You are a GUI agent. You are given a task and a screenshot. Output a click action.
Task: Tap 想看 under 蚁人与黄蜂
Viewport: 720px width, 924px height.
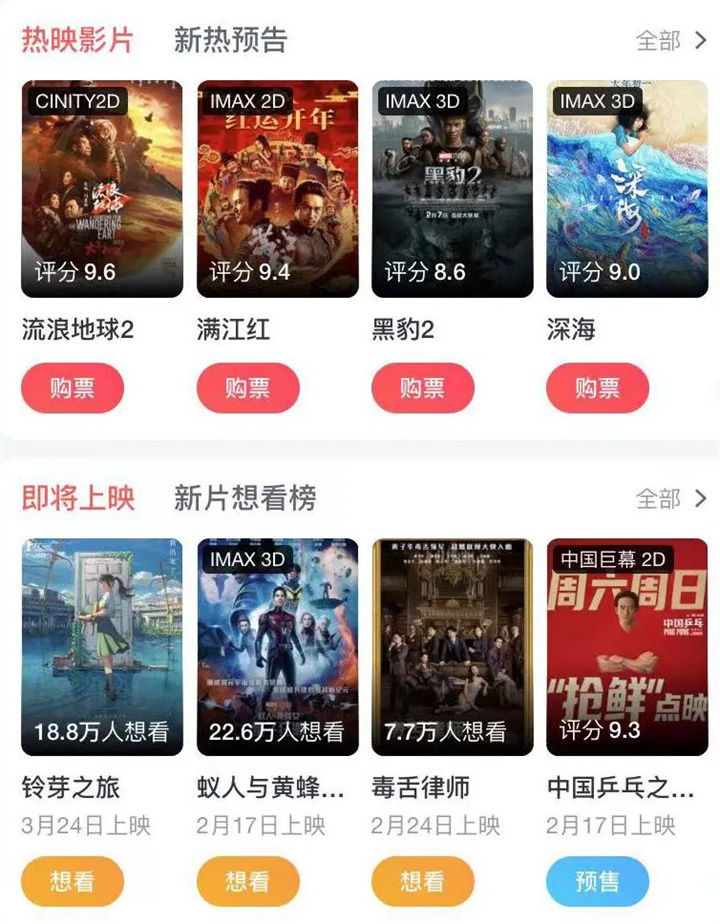click(x=247, y=881)
